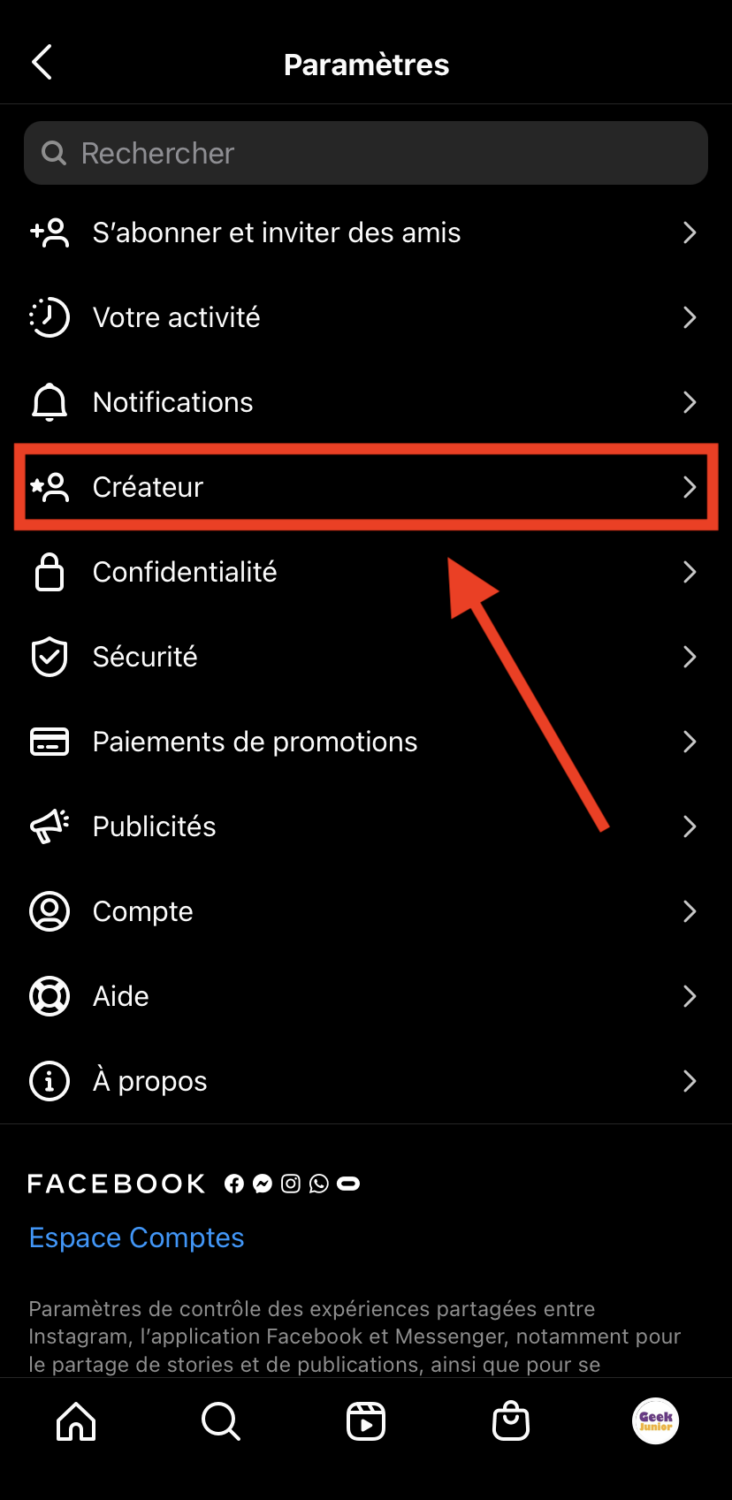Viewport: 732px width, 1500px height.
Task: Open À propos
Action: click(366, 1081)
